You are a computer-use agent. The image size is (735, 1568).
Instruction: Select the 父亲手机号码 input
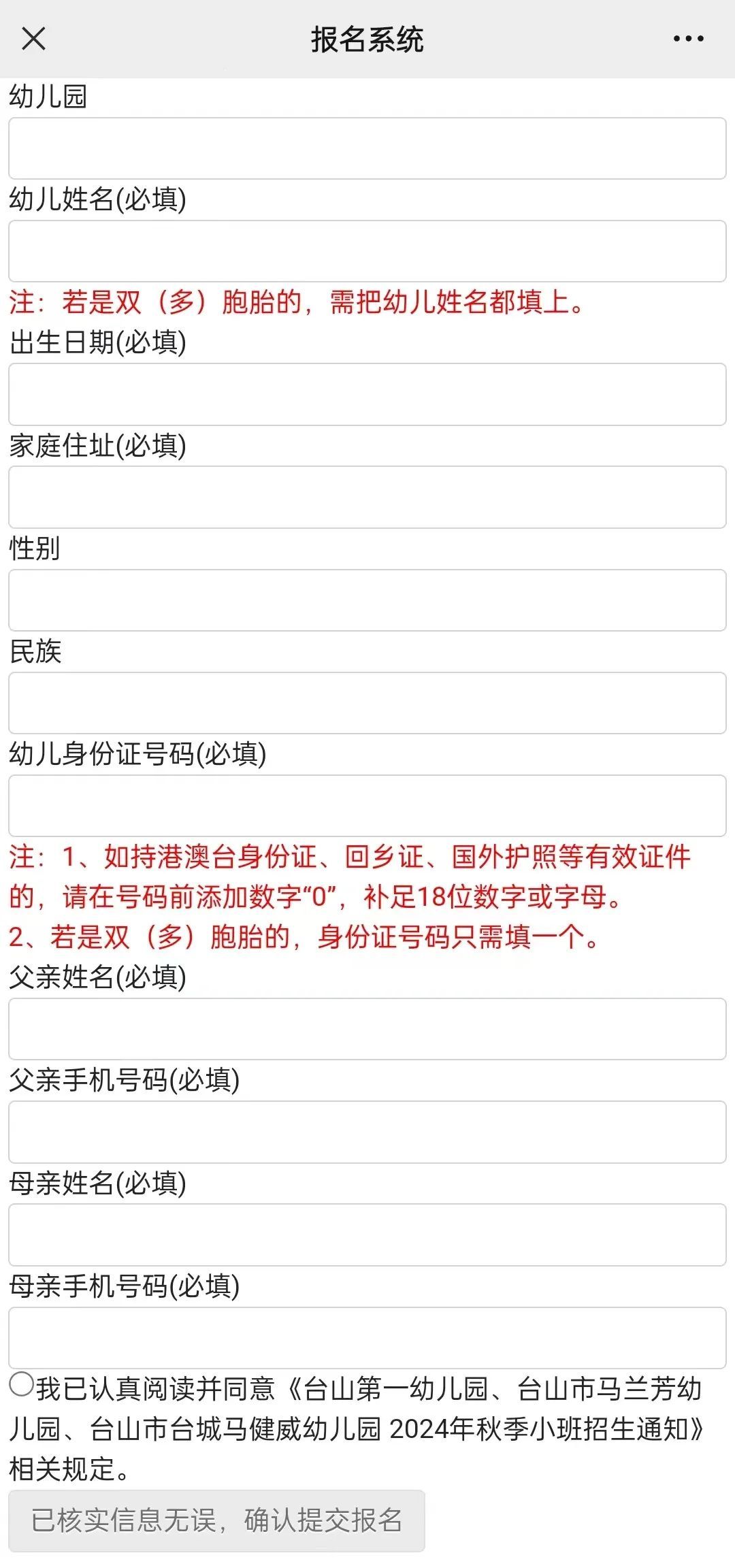click(367, 1132)
